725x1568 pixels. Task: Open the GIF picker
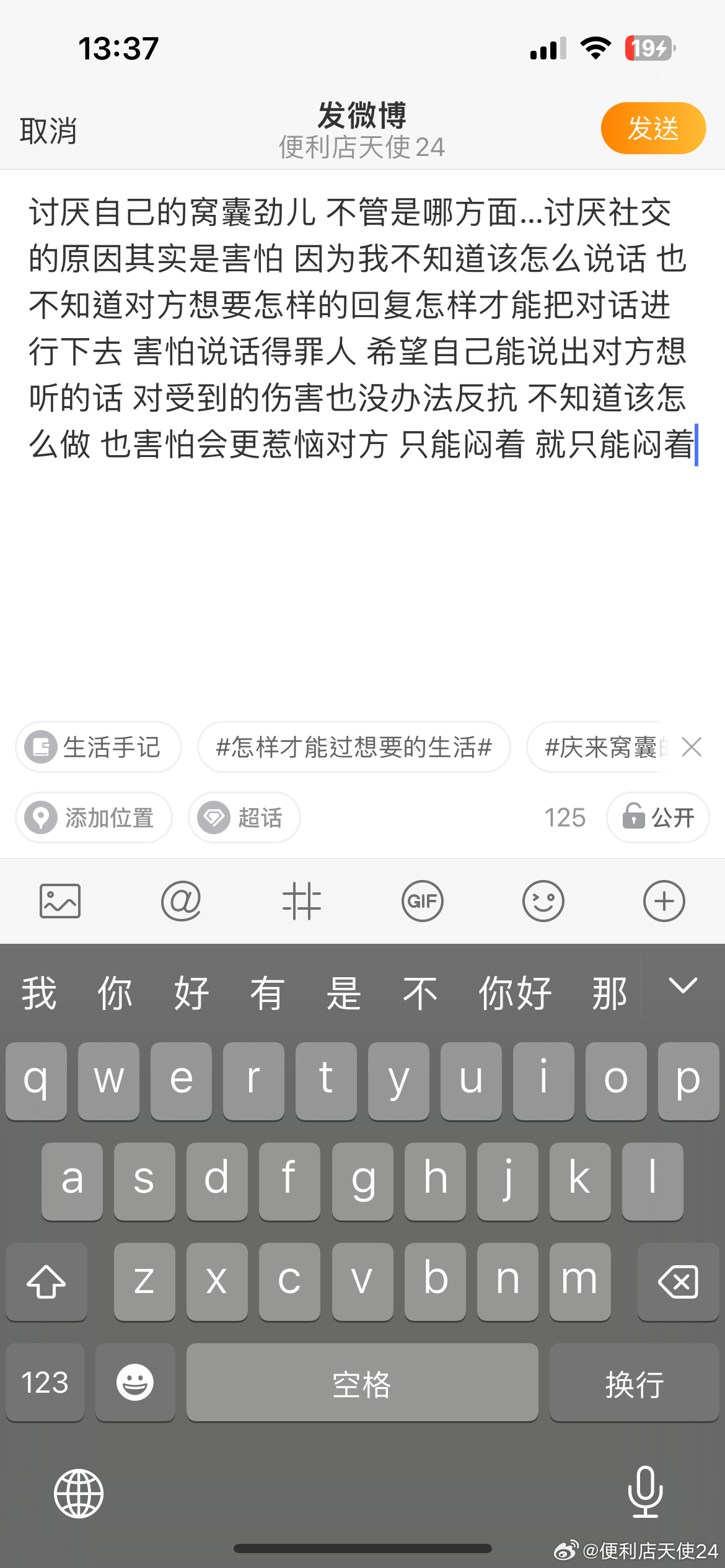[423, 901]
